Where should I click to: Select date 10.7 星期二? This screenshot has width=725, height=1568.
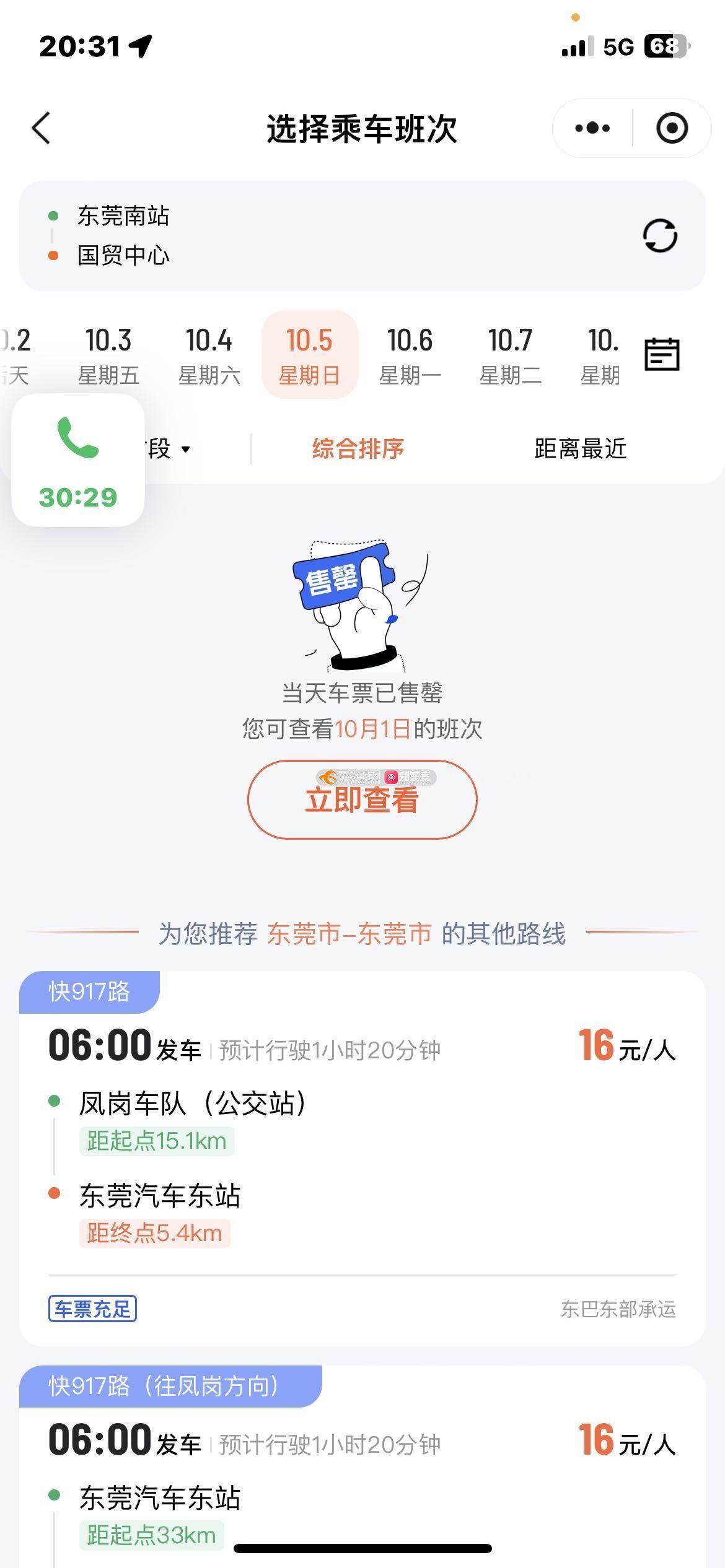510,355
